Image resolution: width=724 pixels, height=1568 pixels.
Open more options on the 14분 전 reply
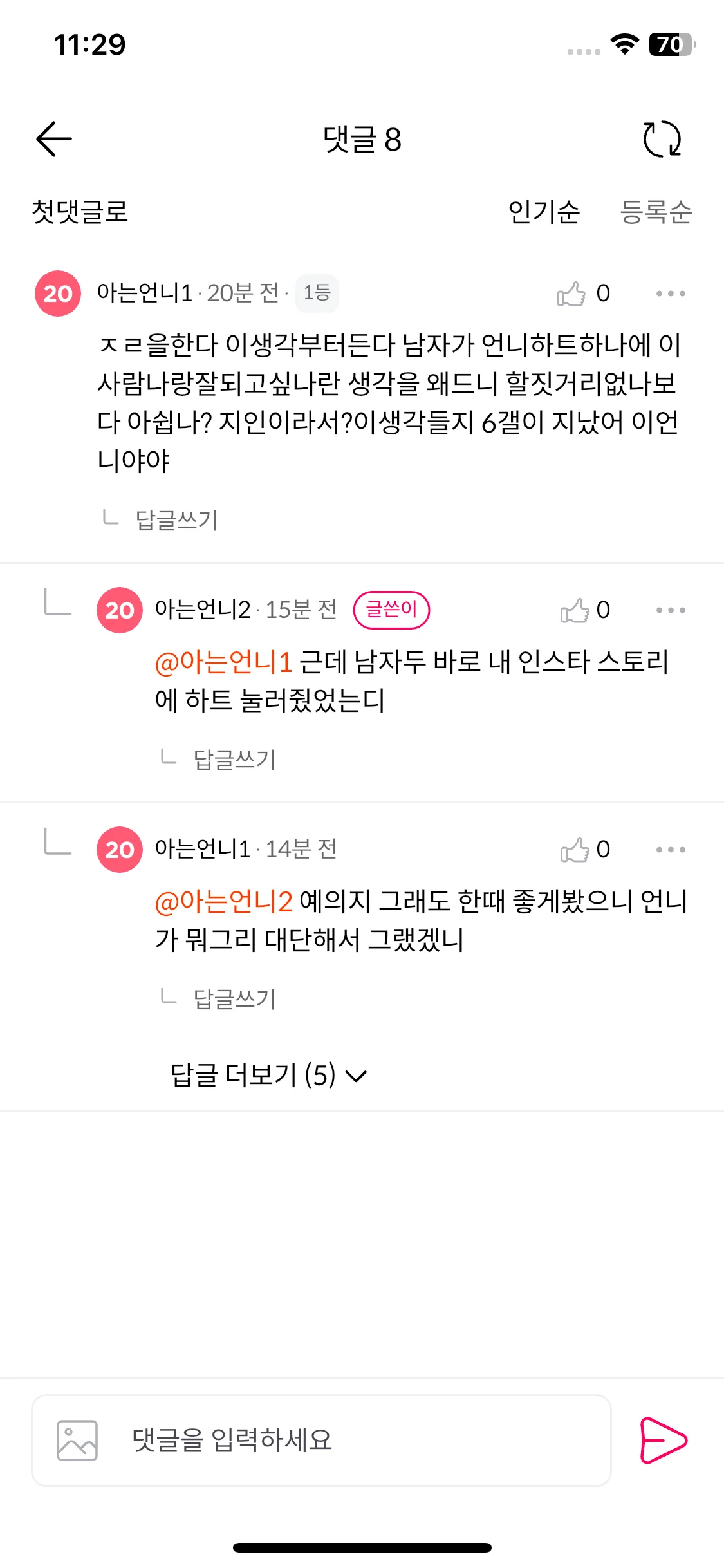coord(671,850)
